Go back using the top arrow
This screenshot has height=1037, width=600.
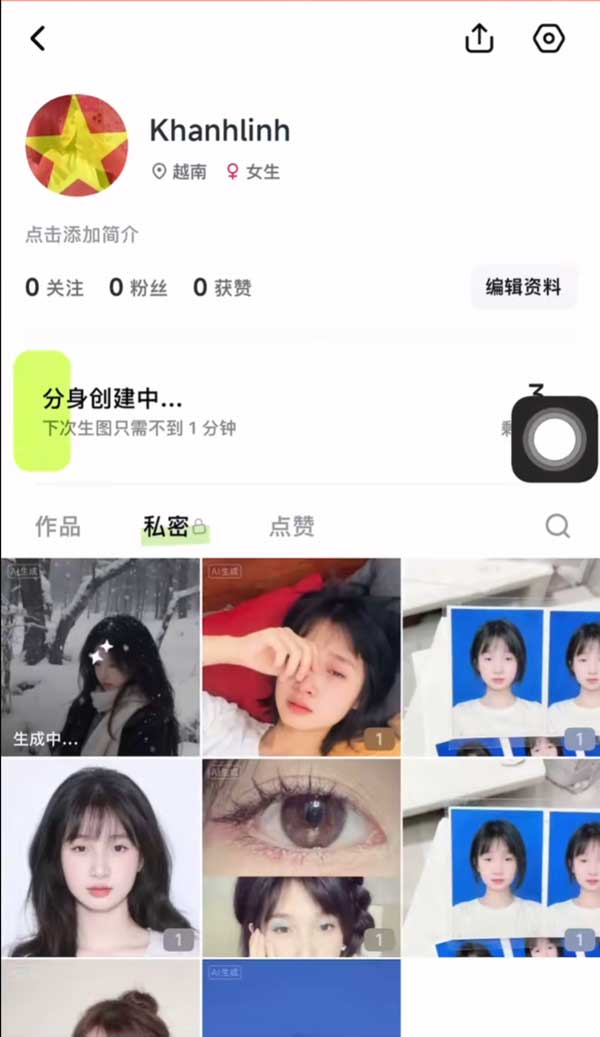pyautogui.click(x=38, y=39)
